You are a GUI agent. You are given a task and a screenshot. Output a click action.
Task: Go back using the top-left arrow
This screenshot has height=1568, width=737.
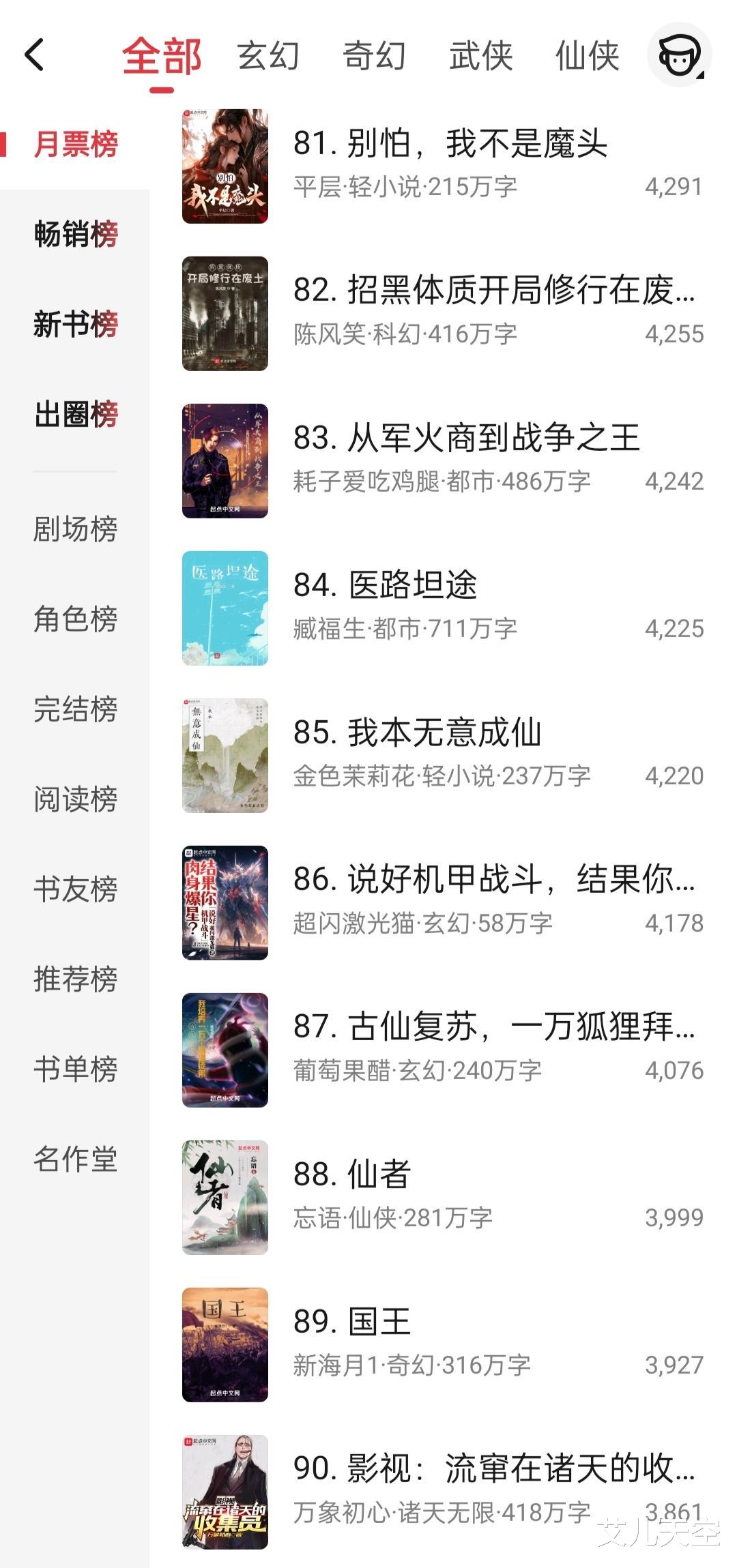point(34,55)
